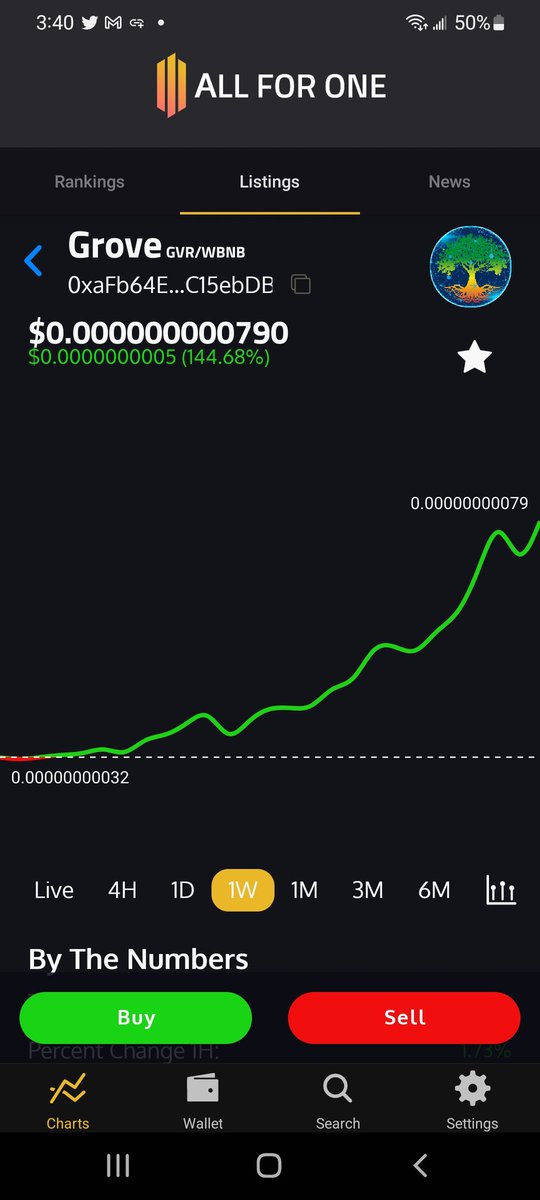The image size is (540, 1200).
Task: Show the 1D chart range
Action: click(x=182, y=890)
